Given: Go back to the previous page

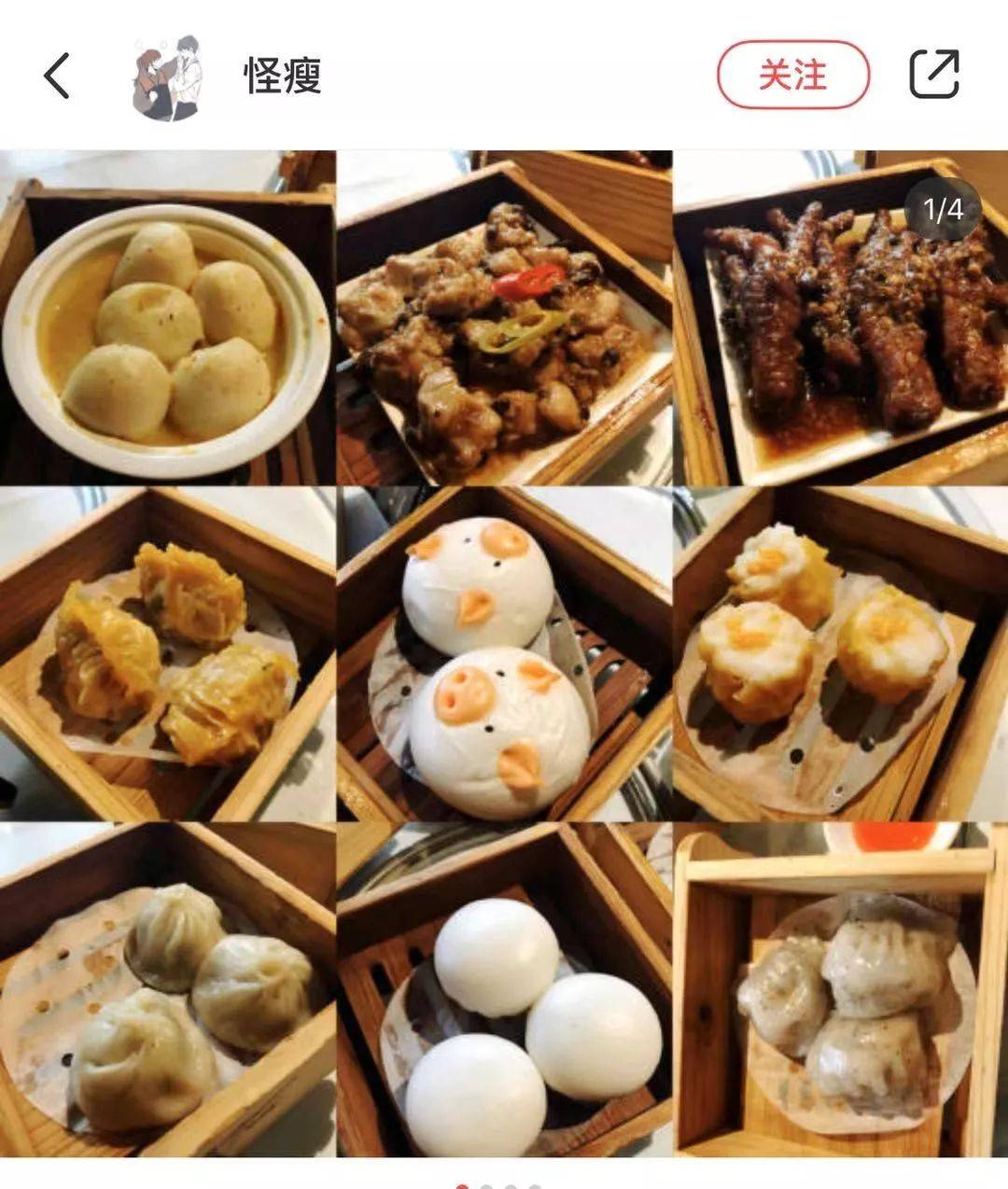Looking at the screenshot, I should [57, 76].
